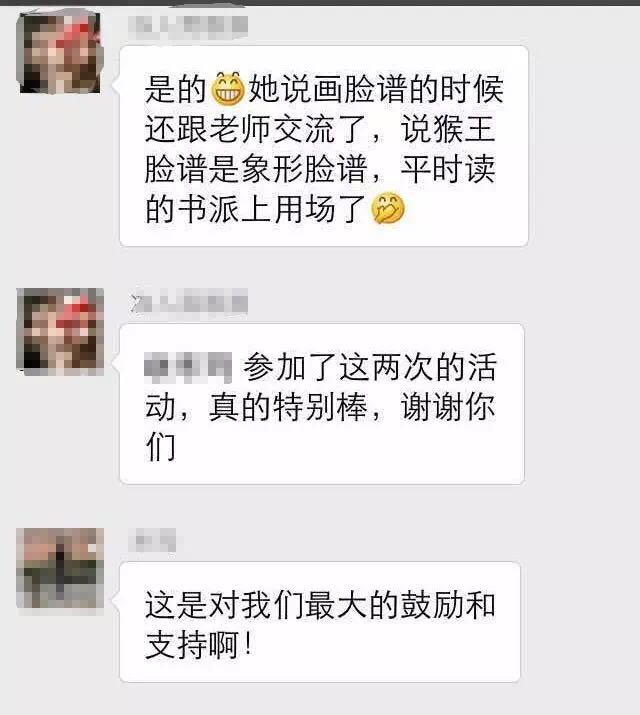Viewport: 640px width, 715px height.
Task: Open avatar beside the 真的特别棒 message
Action: pyautogui.click(x=62, y=330)
